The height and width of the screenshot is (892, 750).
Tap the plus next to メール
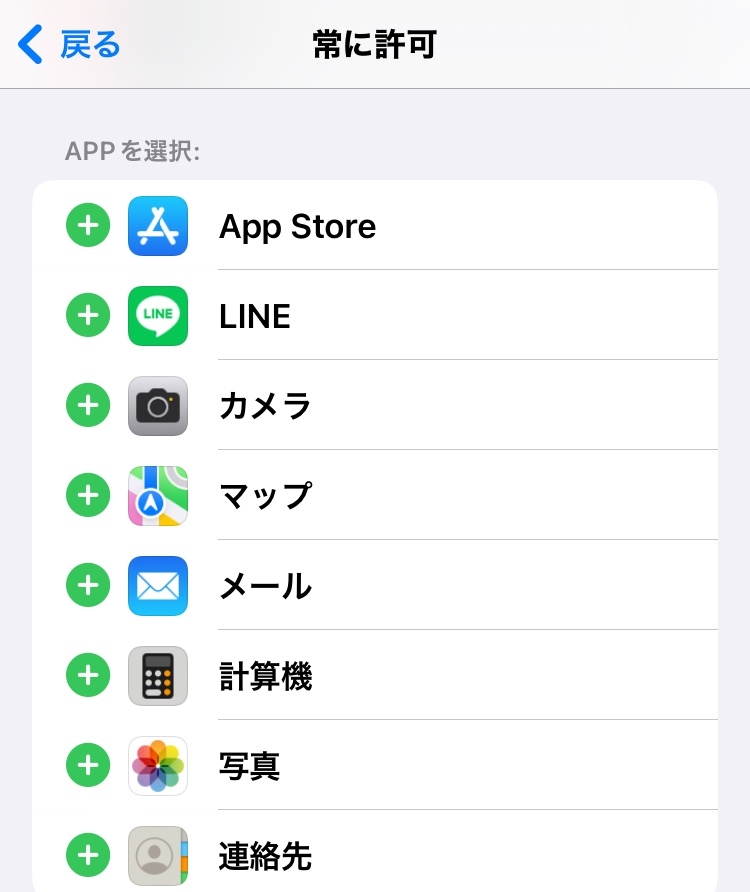(x=88, y=586)
